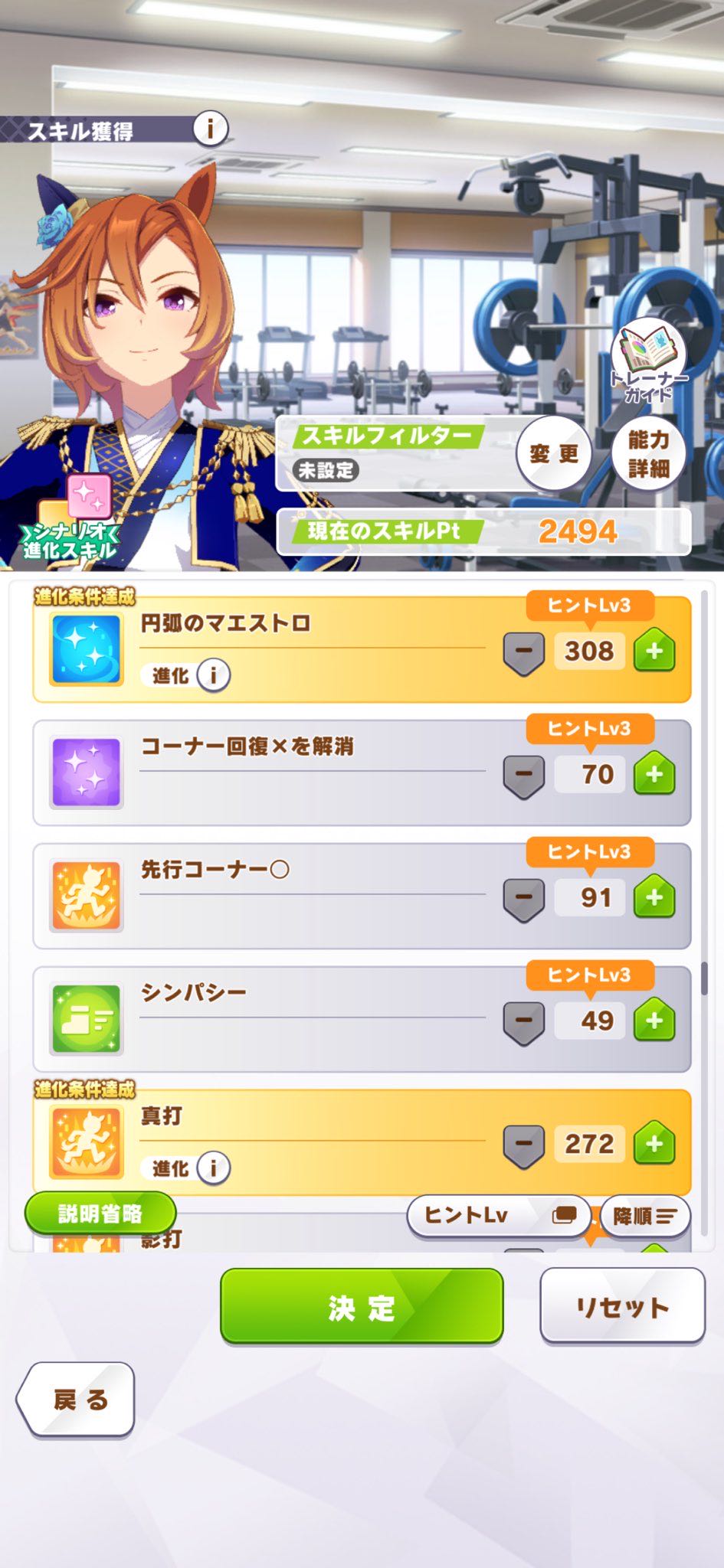Add 円弧のマエストロ with plus button
Screen dimensions: 724x1568
(654, 652)
